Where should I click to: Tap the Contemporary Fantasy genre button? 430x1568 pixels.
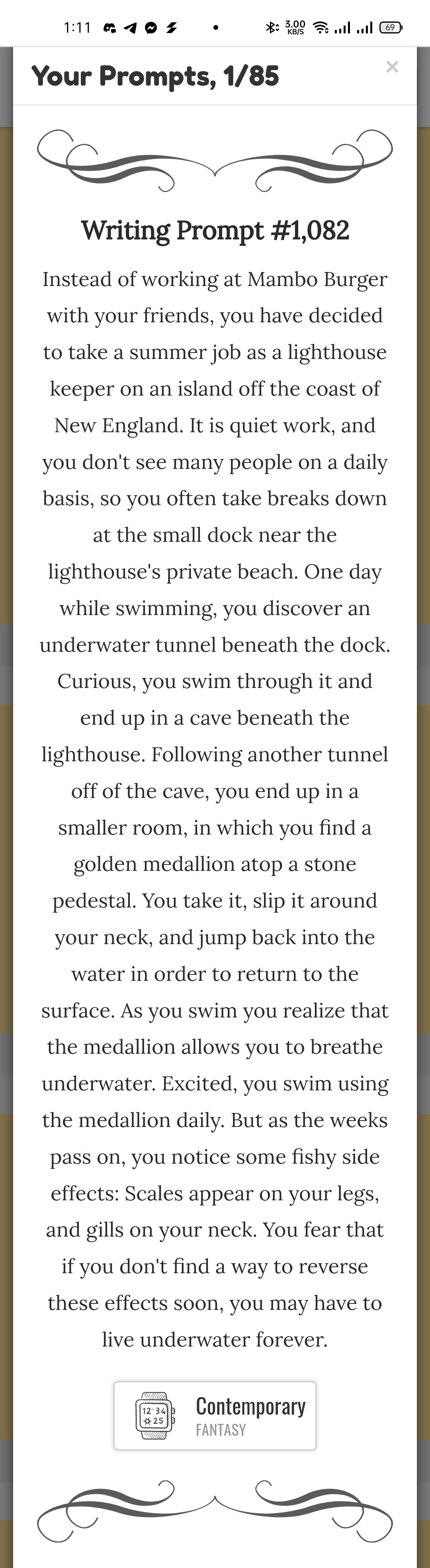point(215,1416)
